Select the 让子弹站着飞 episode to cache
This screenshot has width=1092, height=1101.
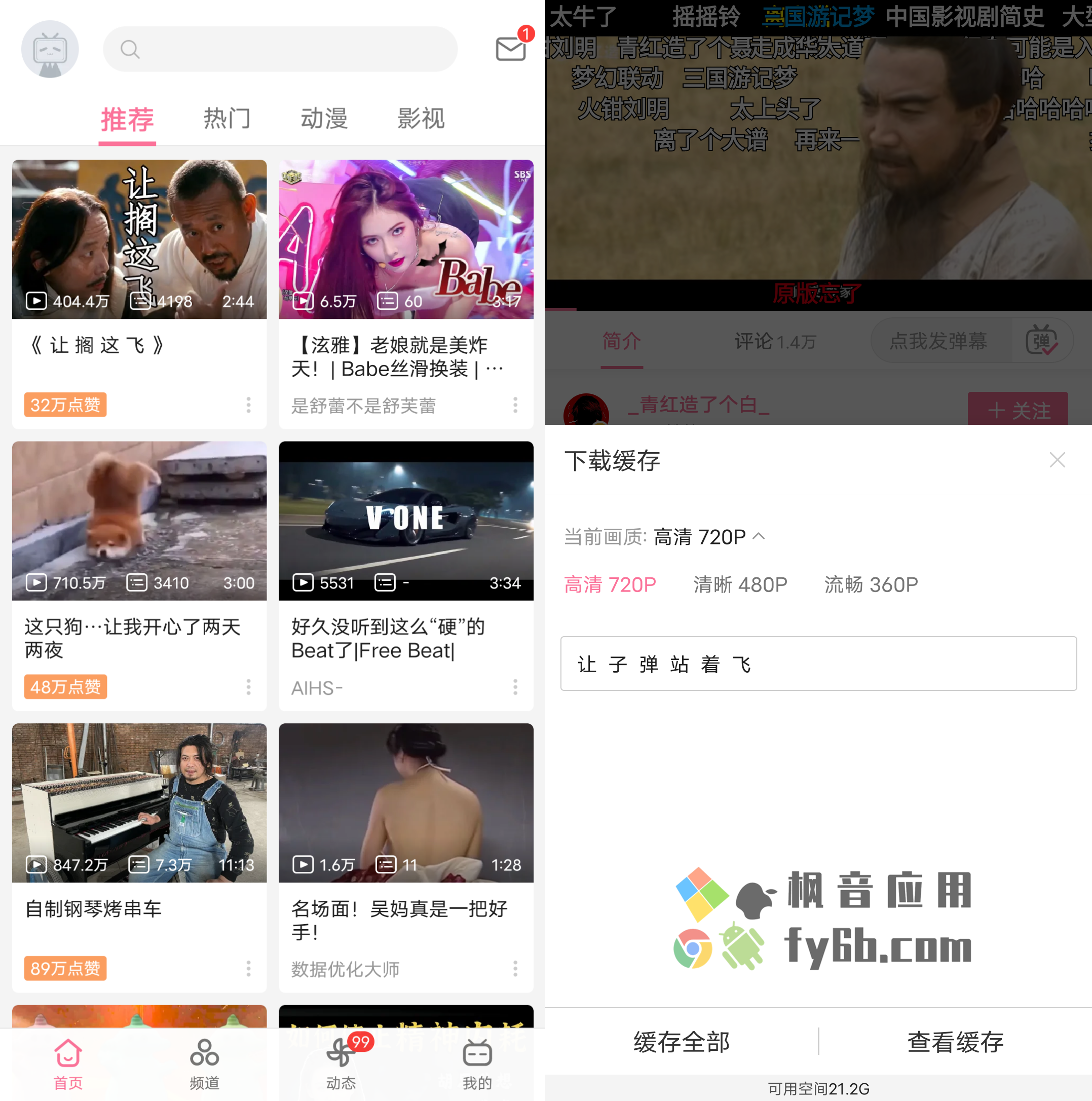(818, 664)
